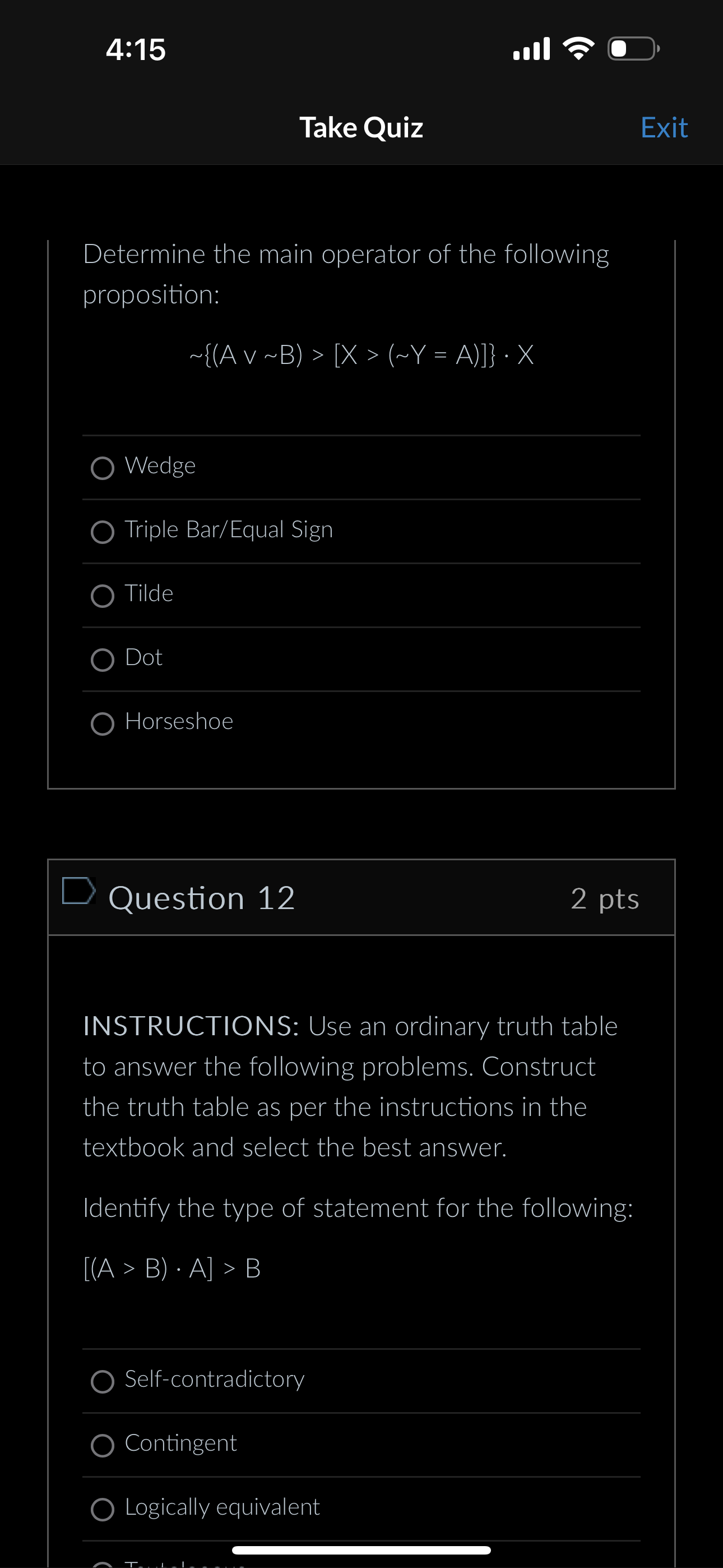Choose Horseshoe as the answer
The height and width of the screenshot is (1568, 723).
click(x=102, y=724)
